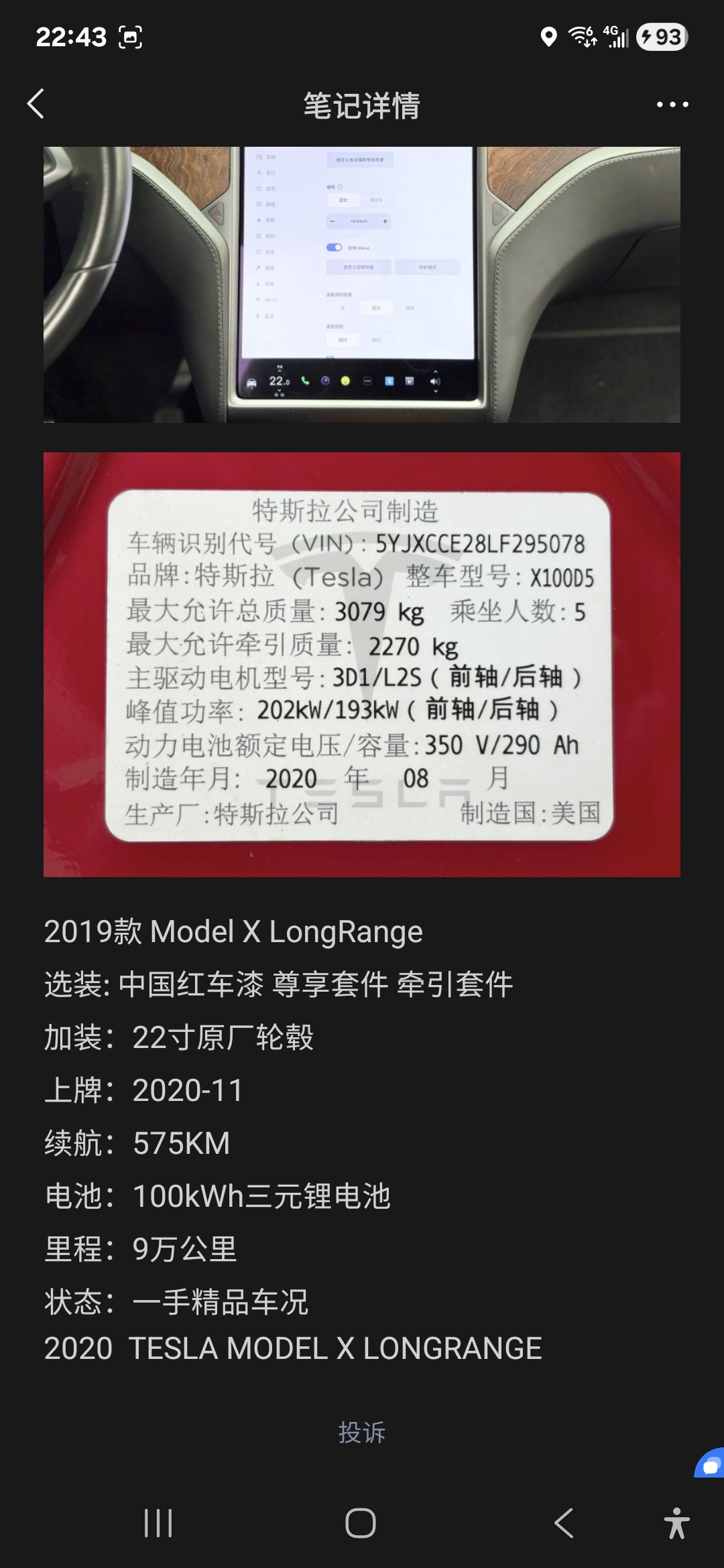Switch to the 固定 offset tab
724x1568 pixels.
point(343,200)
